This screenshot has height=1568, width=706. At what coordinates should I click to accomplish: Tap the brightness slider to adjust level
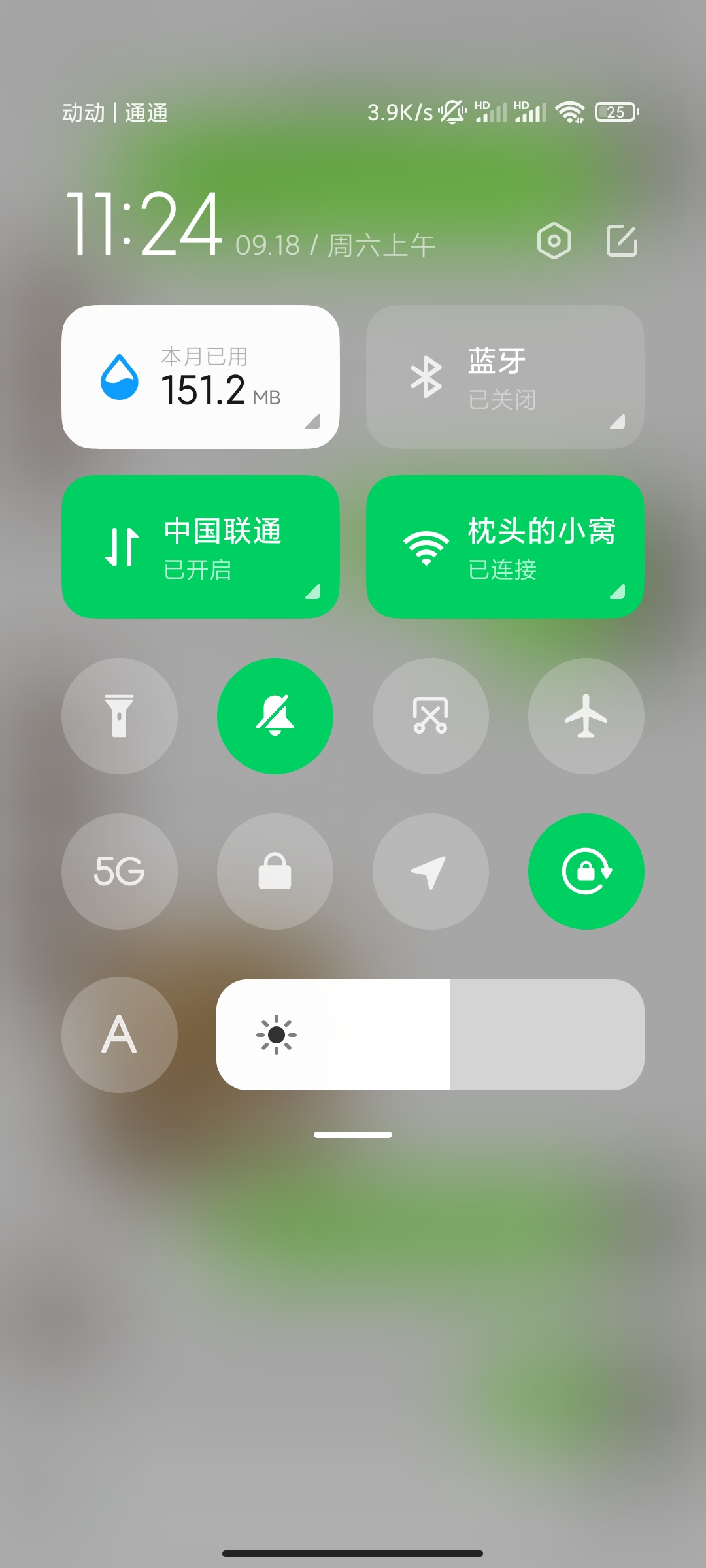point(431,1035)
